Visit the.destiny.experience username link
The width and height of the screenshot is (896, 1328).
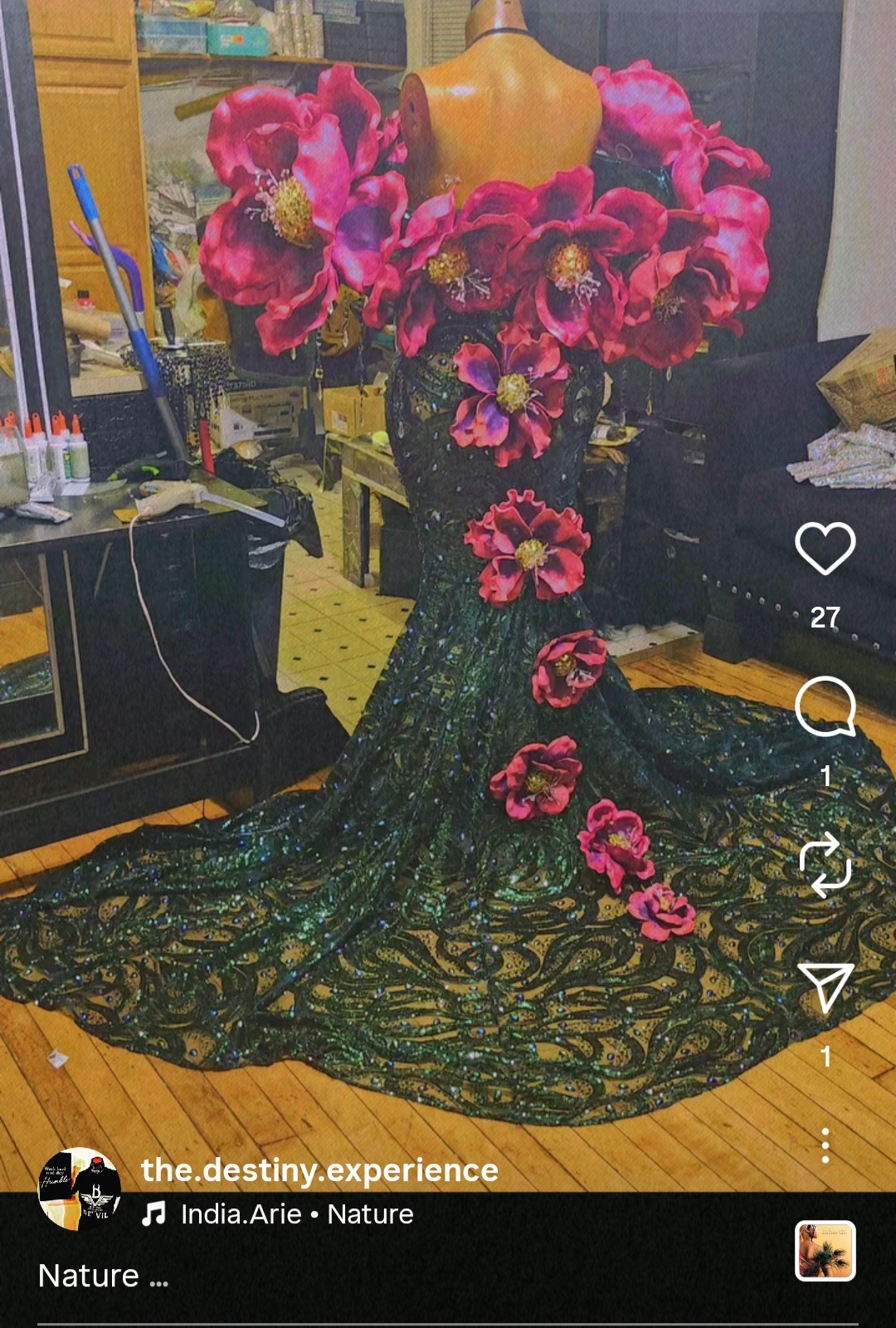click(319, 1169)
